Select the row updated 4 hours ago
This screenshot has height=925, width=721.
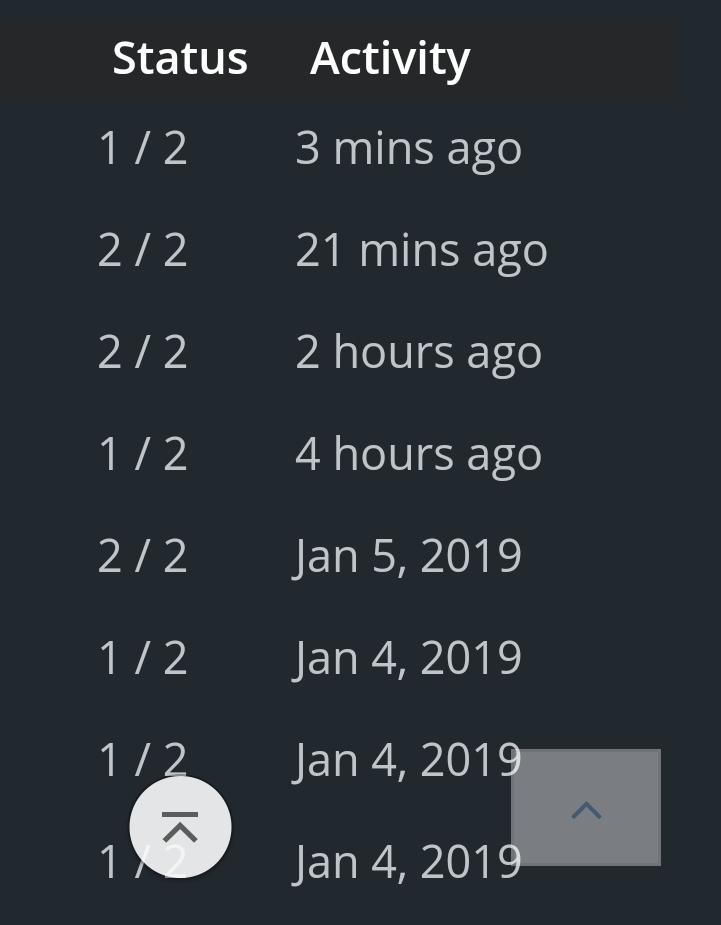(418, 452)
